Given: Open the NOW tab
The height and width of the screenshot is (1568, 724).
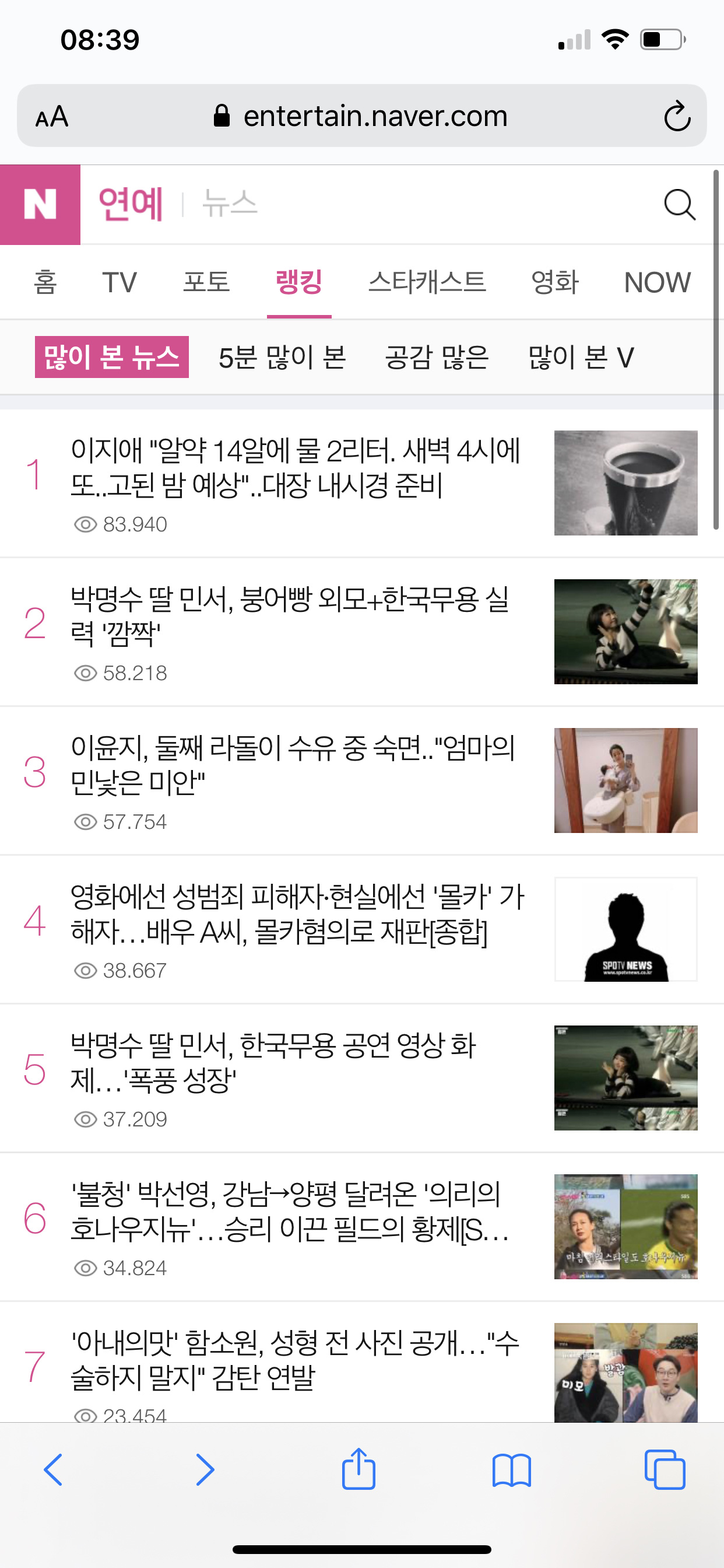Looking at the screenshot, I should pos(657,282).
